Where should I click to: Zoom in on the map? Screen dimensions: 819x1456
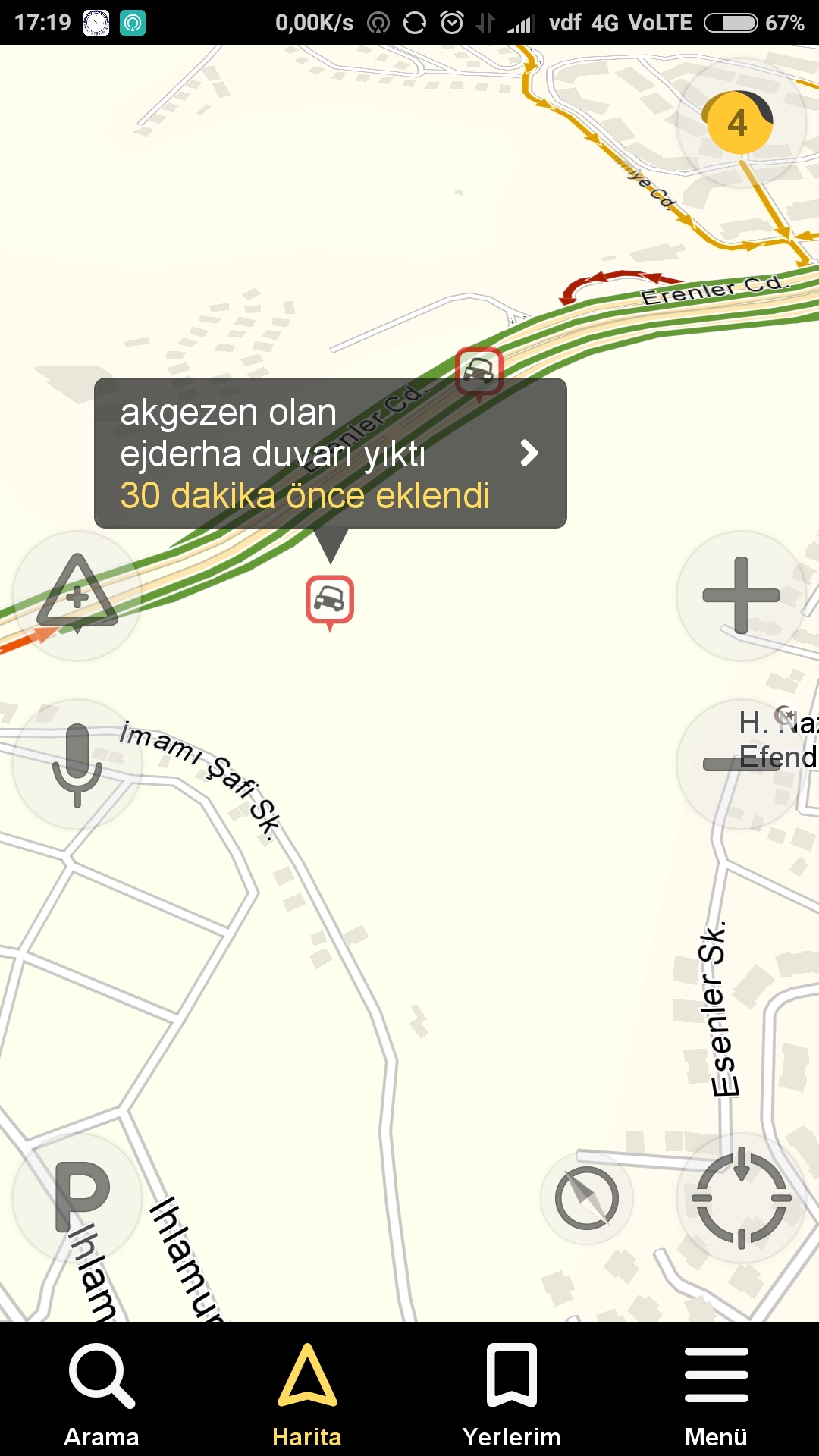click(x=741, y=596)
